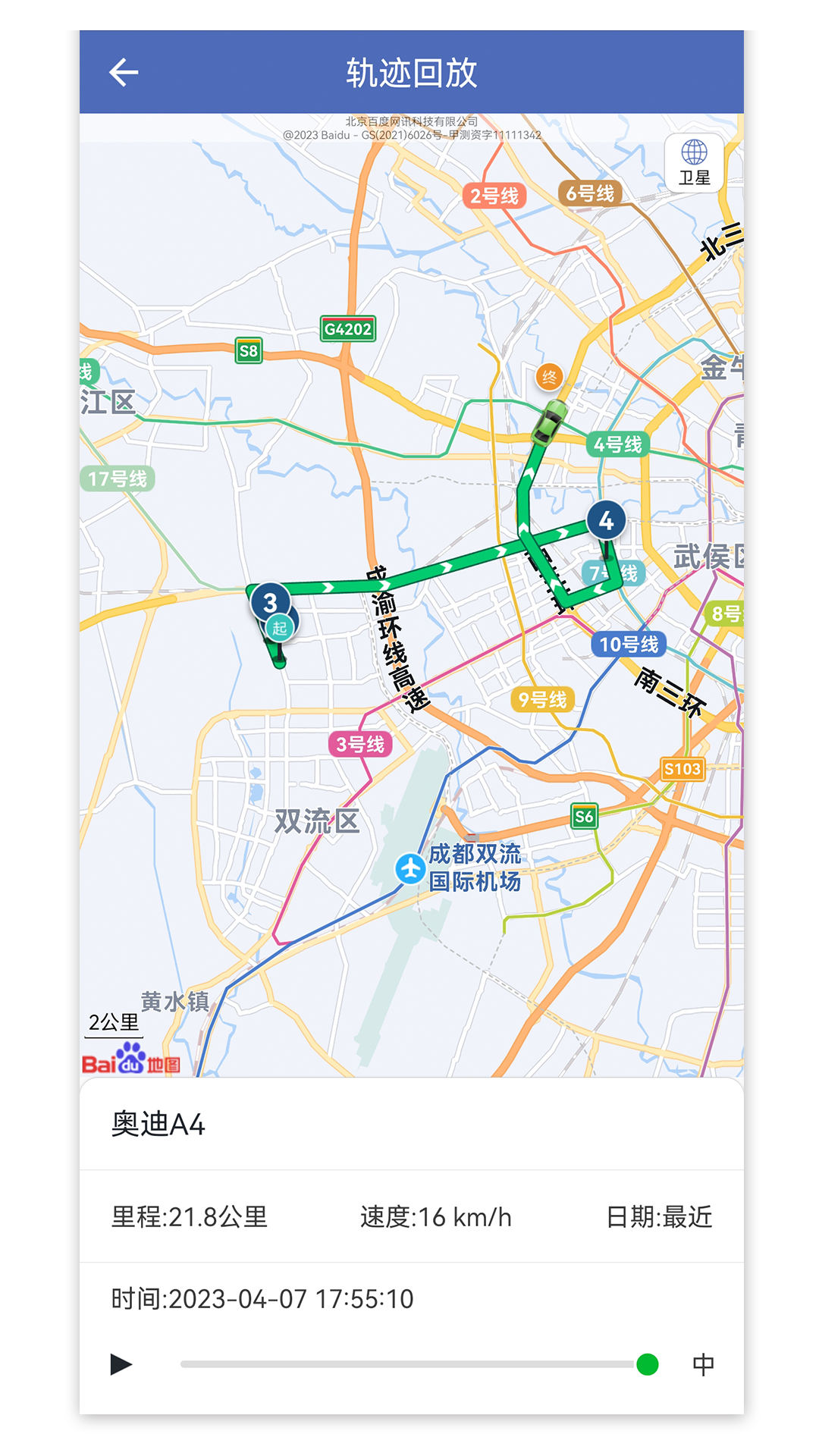
Task: Change the playback speed labeled 中
Action: tap(703, 1364)
